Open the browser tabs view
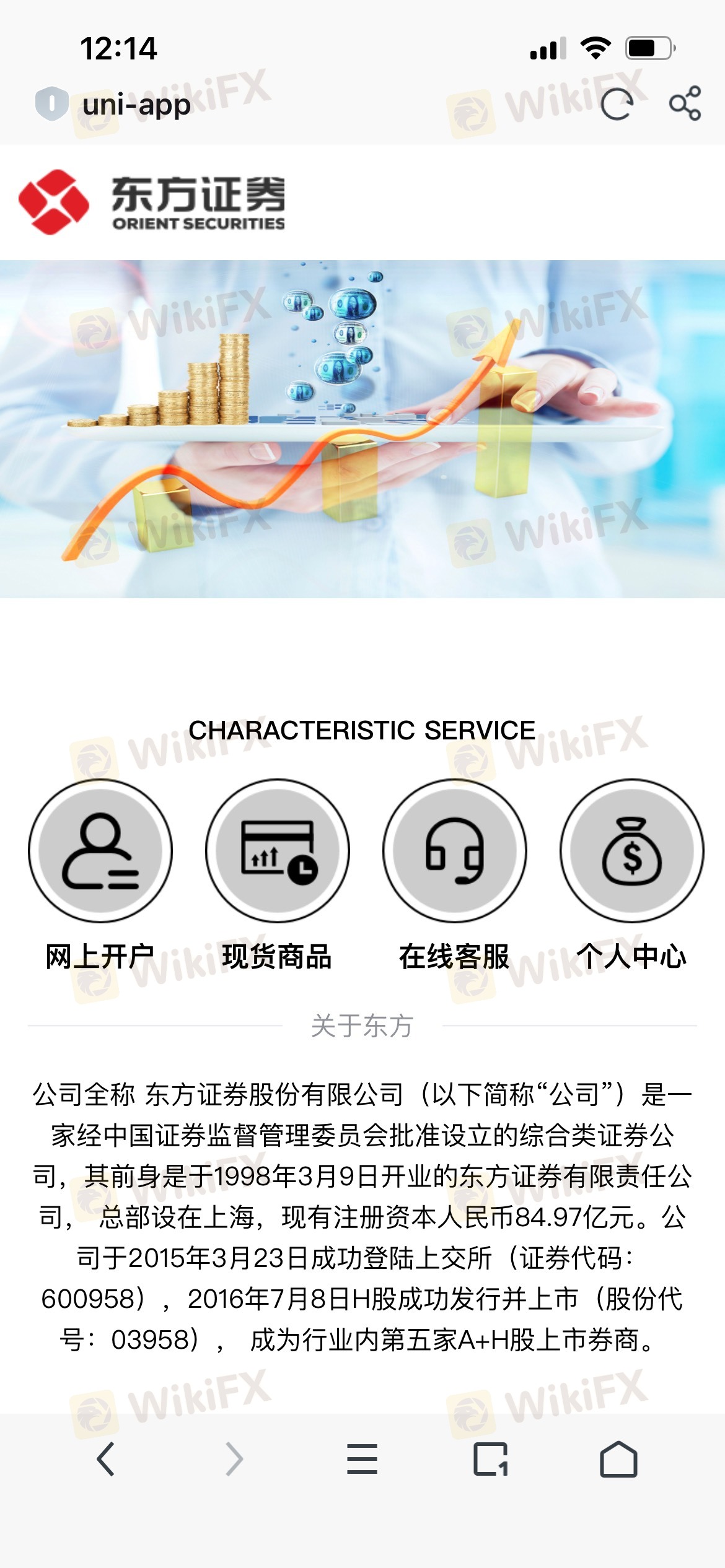Viewport: 725px width, 1568px height. [x=490, y=1459]
